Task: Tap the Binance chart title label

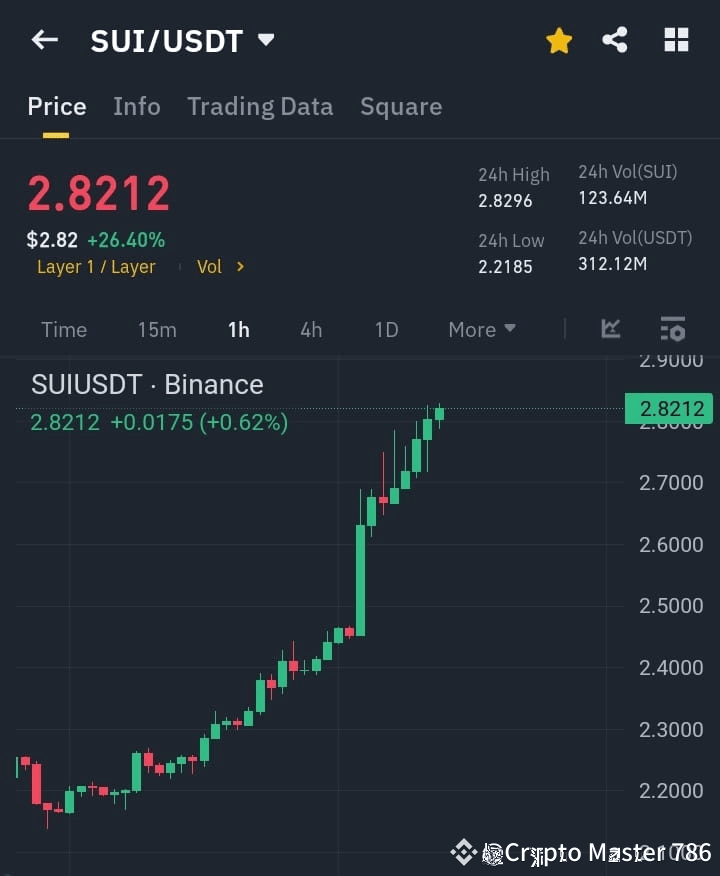Action: [x=135, y=384]
